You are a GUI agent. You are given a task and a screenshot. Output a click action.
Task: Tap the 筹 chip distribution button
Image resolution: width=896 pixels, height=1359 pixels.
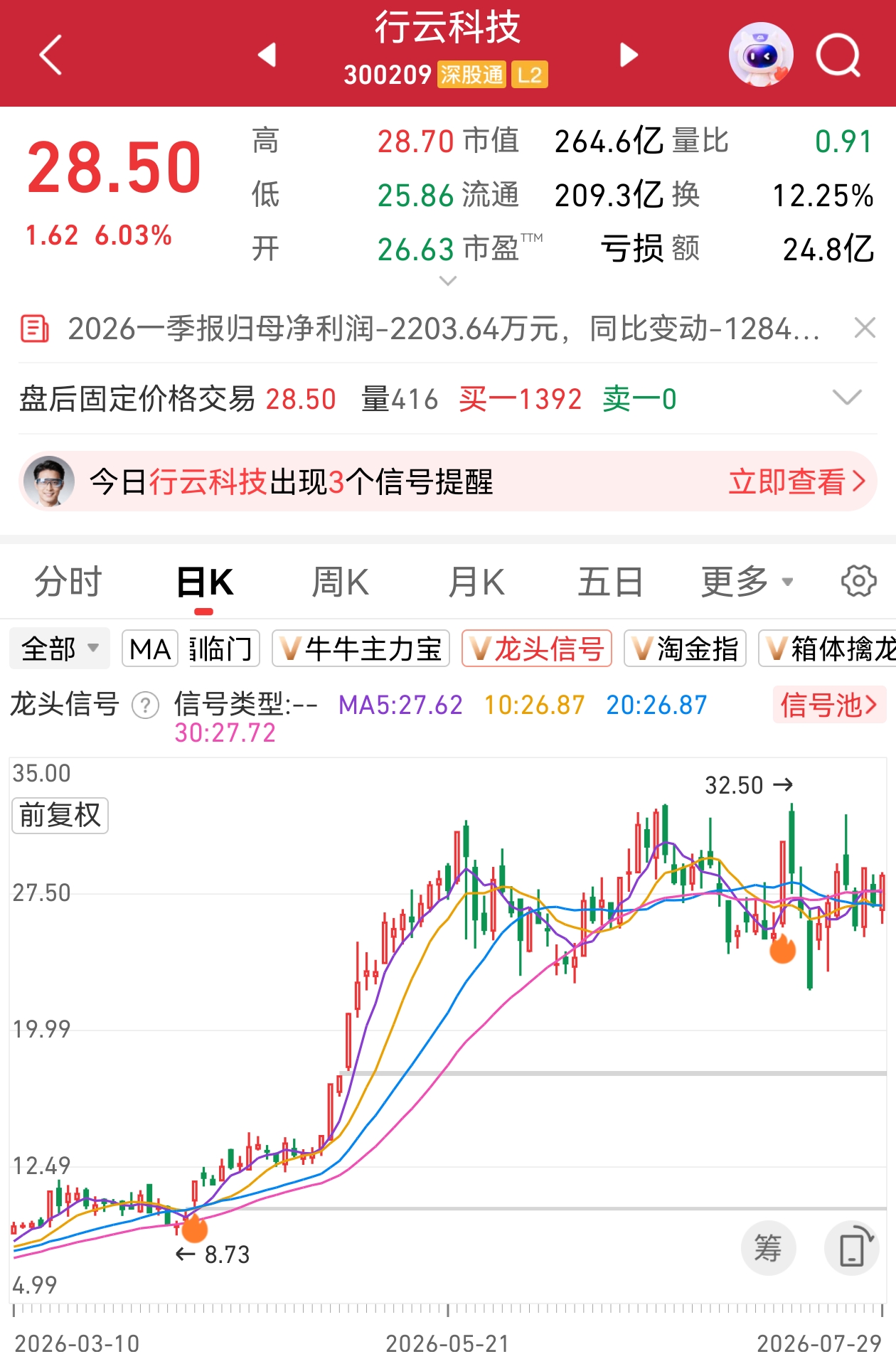click(x=768, y=1248)
